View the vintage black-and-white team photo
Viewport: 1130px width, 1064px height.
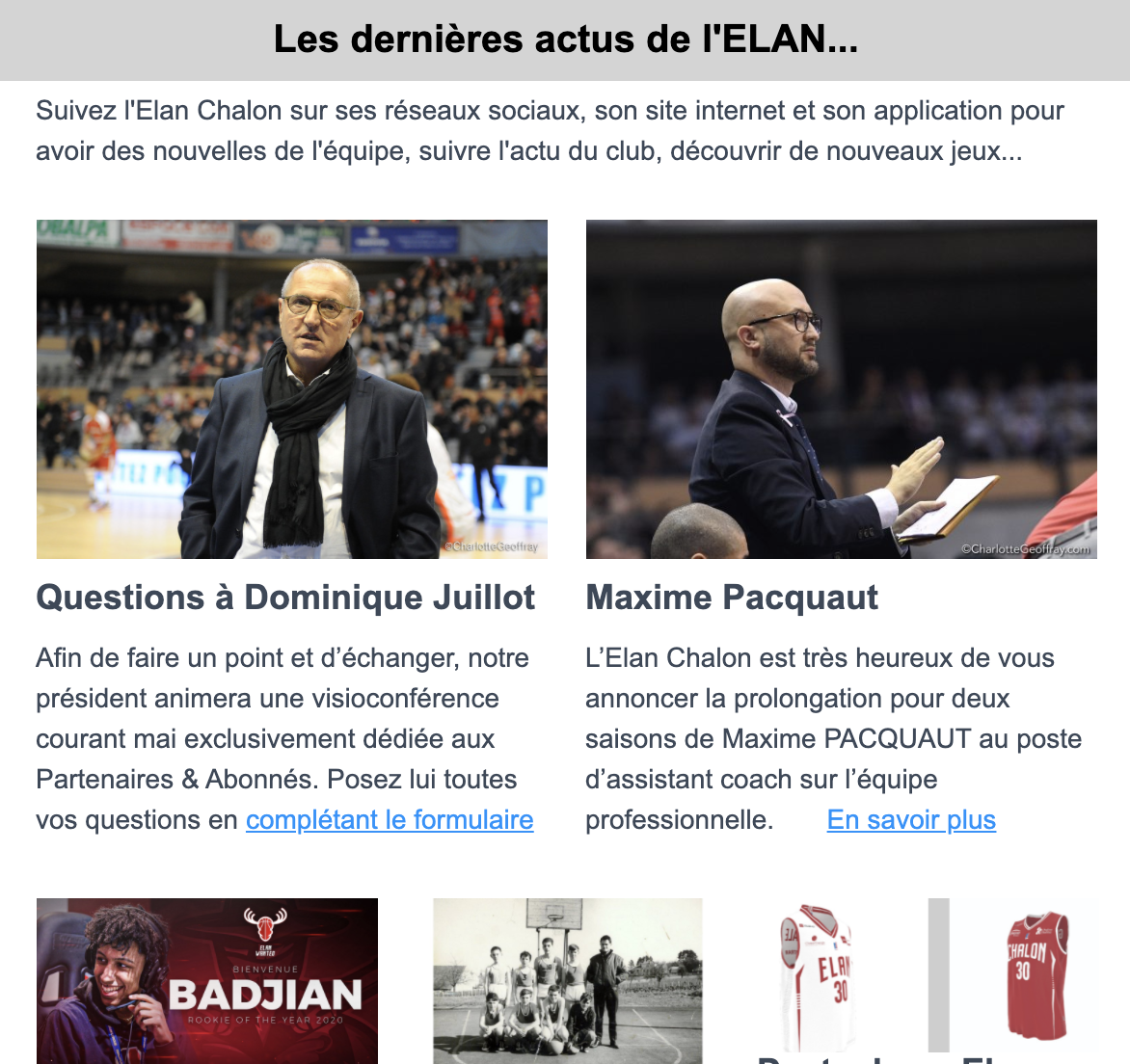click(568, 981)
